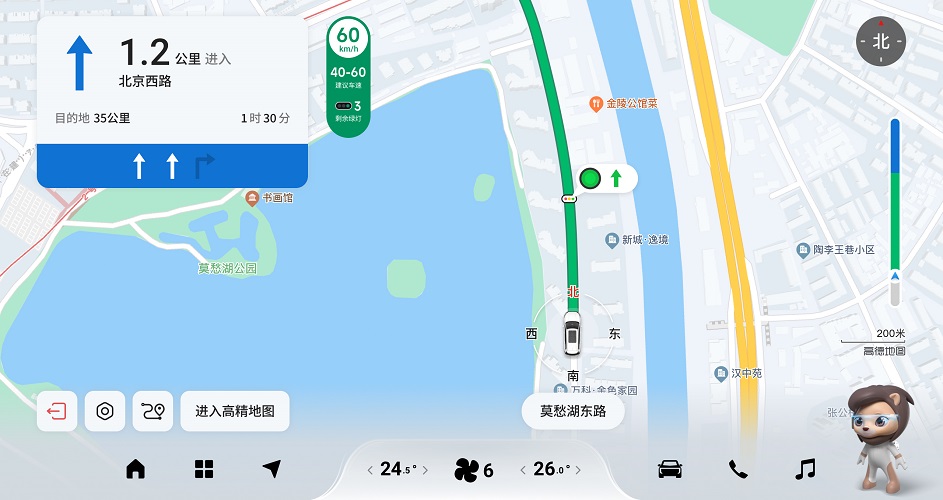Raise the left temperature from 24.5°
The width and height of the screenshot is (943, 500).
coord(427,470)
